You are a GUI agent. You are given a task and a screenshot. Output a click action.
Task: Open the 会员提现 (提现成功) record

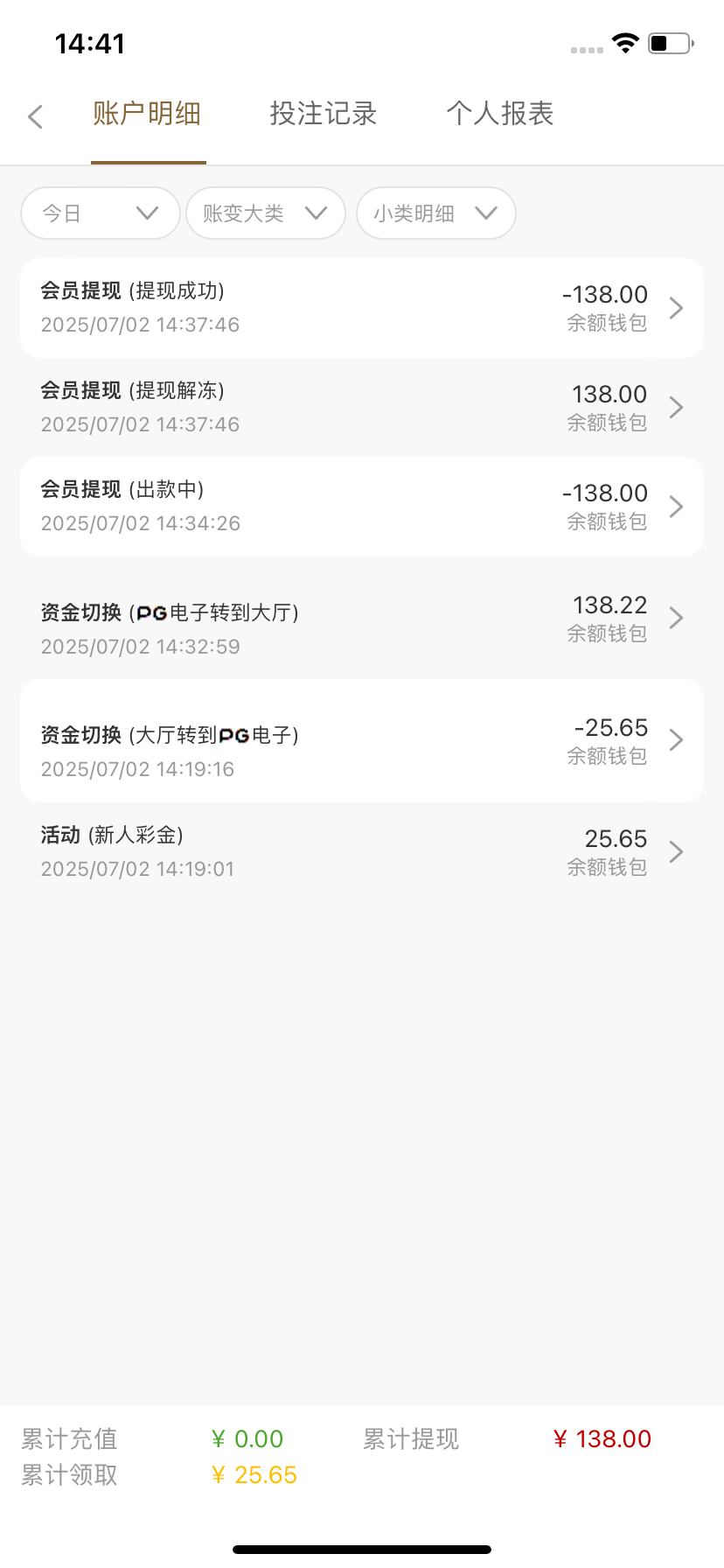pos(362,308)
